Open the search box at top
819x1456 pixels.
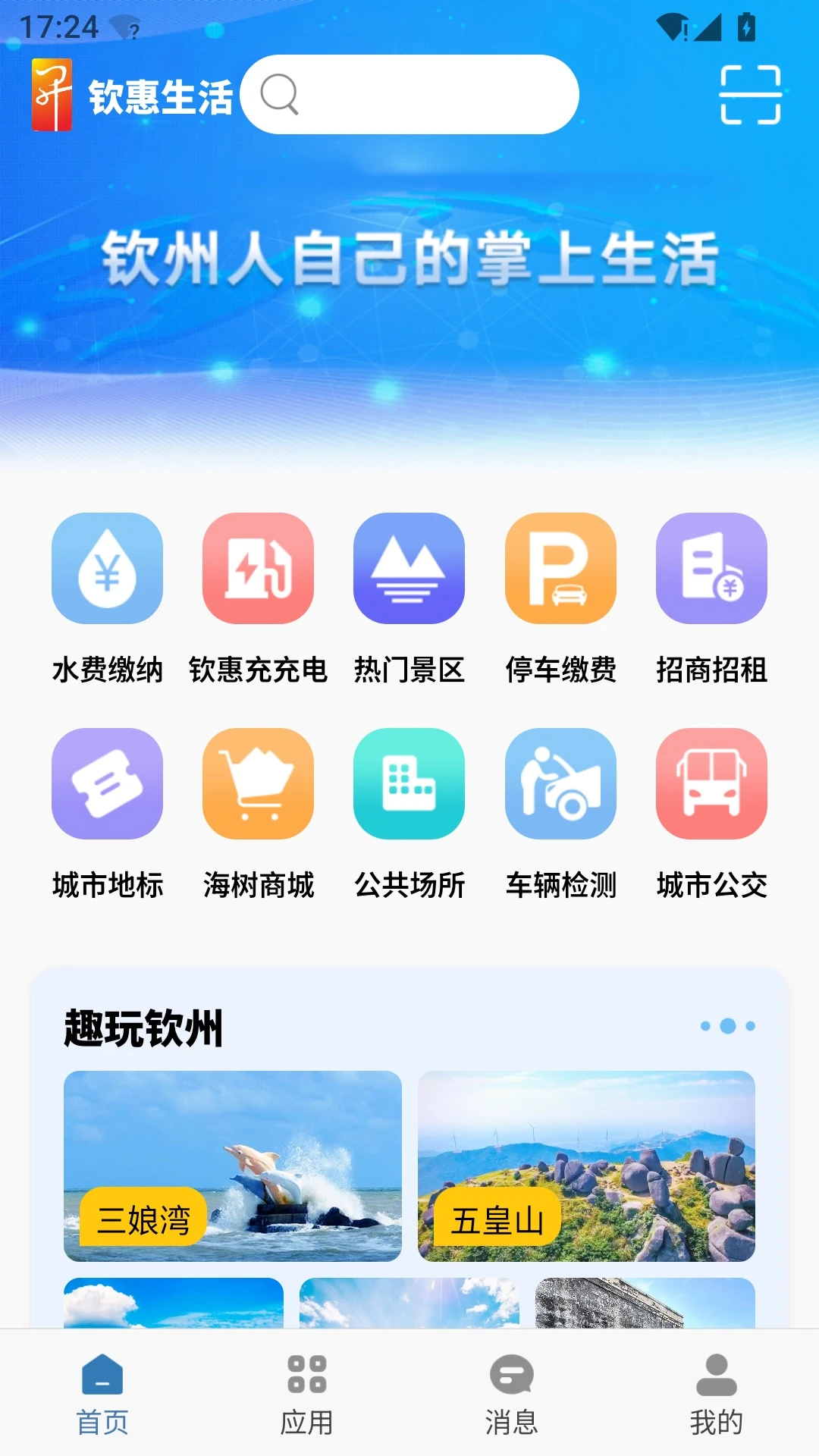pos(409,95)
